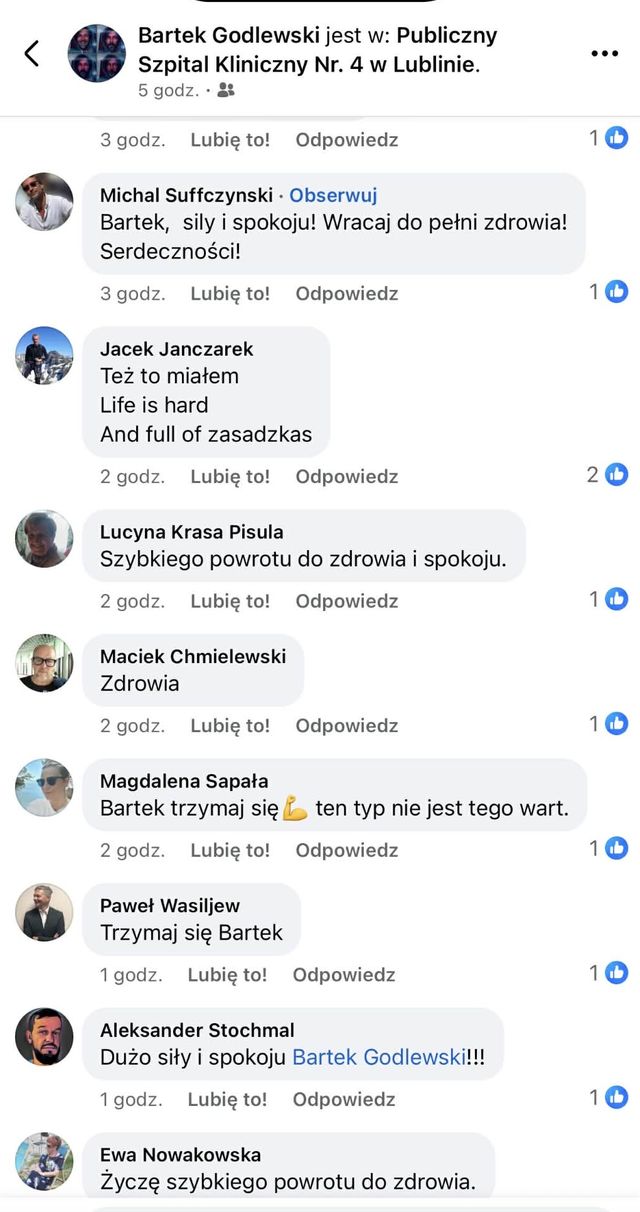
Task: Reply to Lucyna Krasa Pisula's comment
Action: pyautogui.click(x=346, y=600)
